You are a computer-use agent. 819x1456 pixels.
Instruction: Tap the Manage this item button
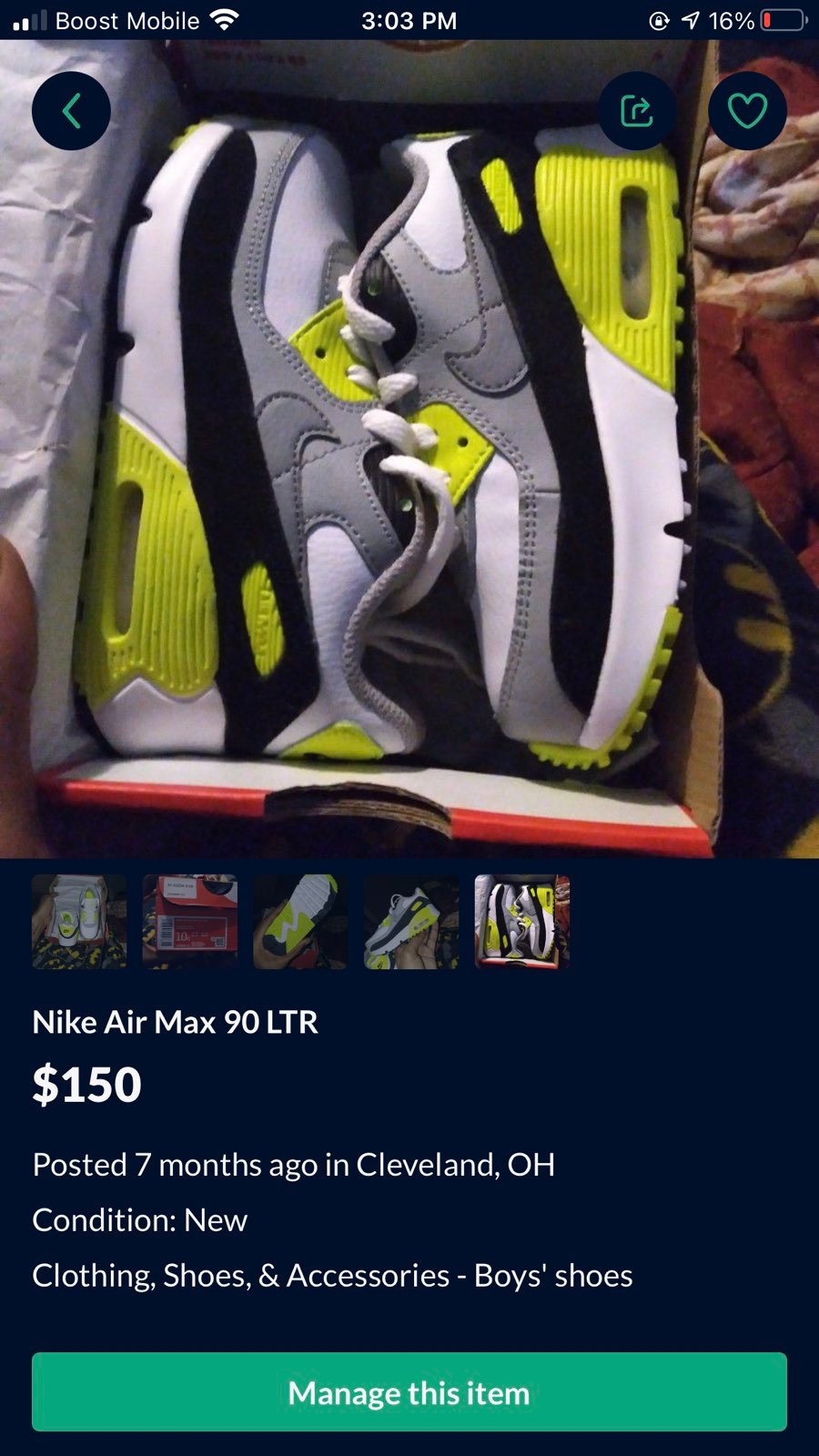pos(409,1392)
